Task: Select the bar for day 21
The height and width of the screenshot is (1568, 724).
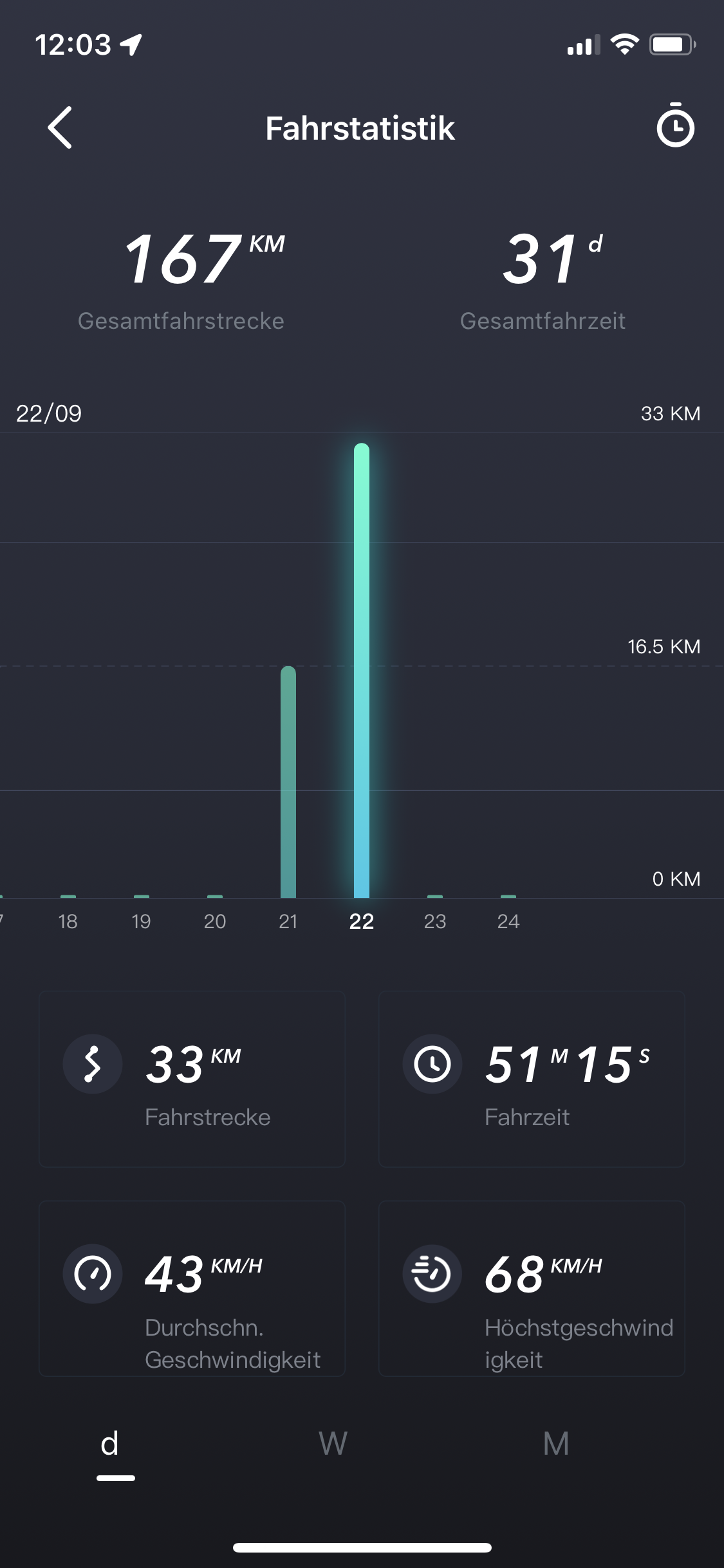Action: pos(288,782)
